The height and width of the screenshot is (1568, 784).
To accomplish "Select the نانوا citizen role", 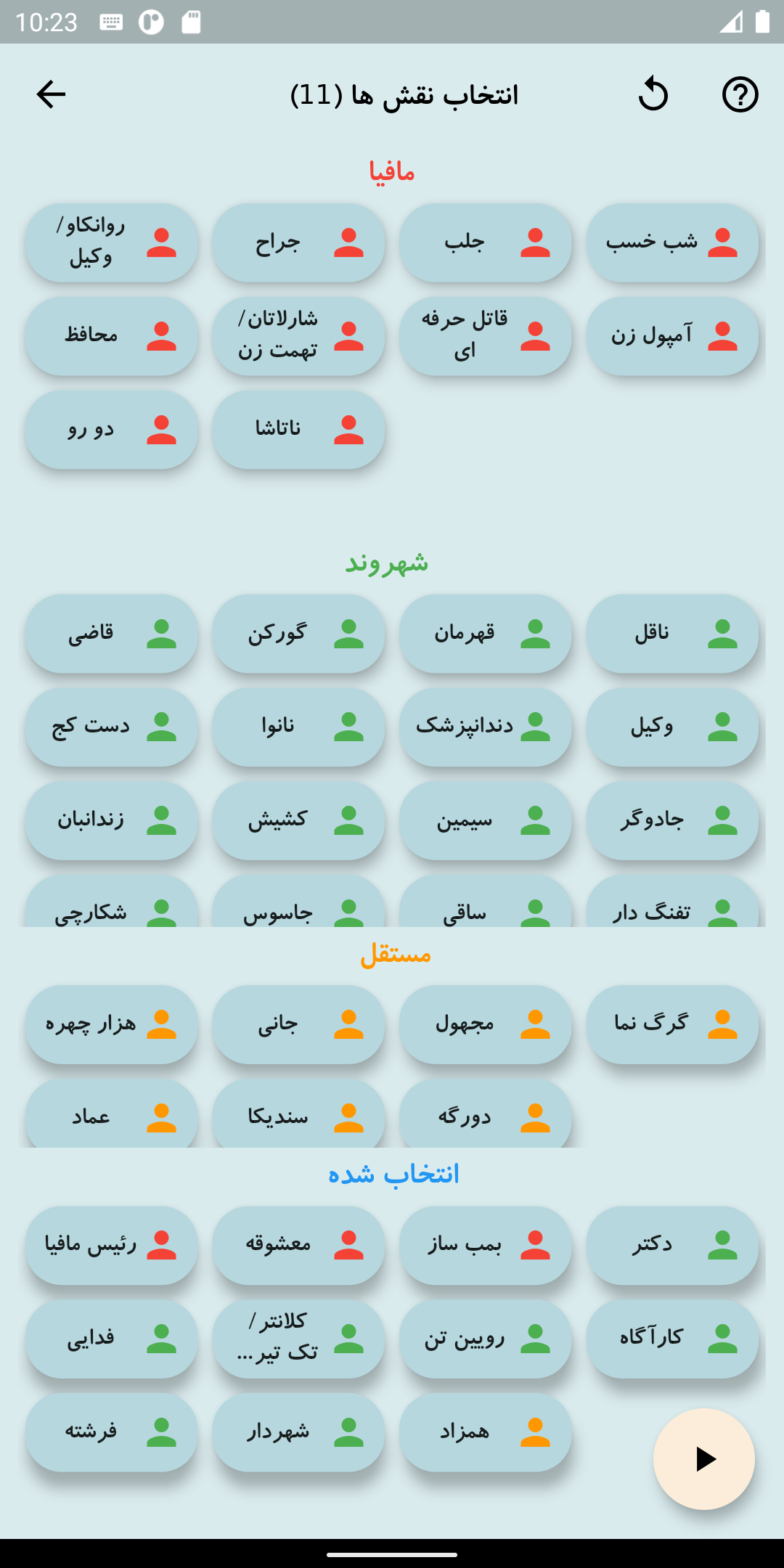I will pos(298,727).
